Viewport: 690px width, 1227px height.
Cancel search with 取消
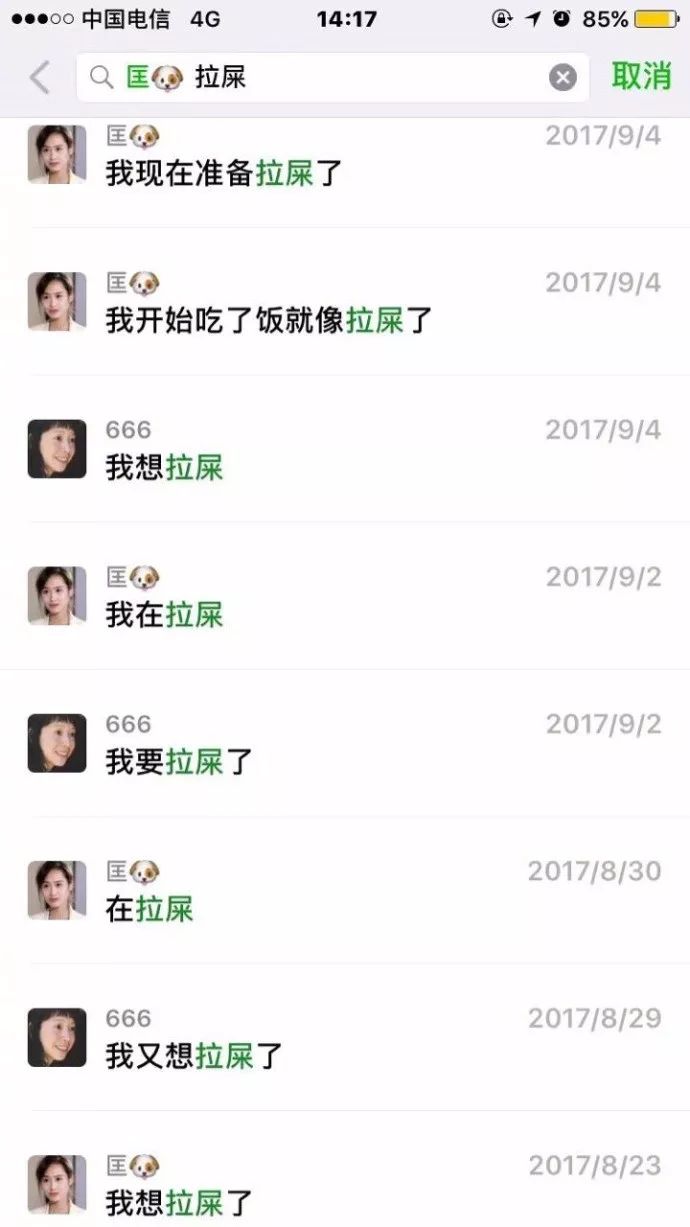(641, 76)
